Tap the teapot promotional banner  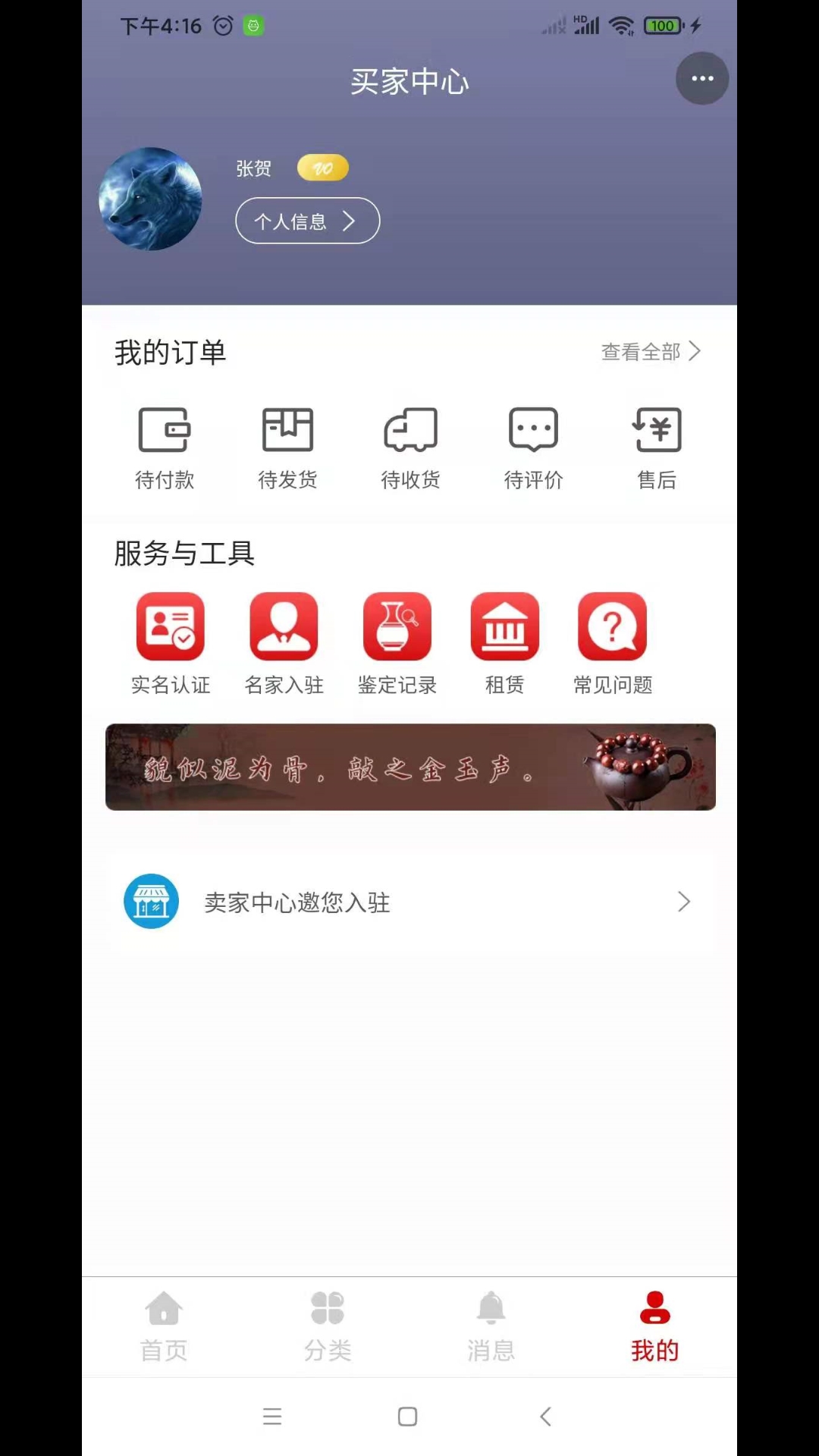tap(410, 767)
